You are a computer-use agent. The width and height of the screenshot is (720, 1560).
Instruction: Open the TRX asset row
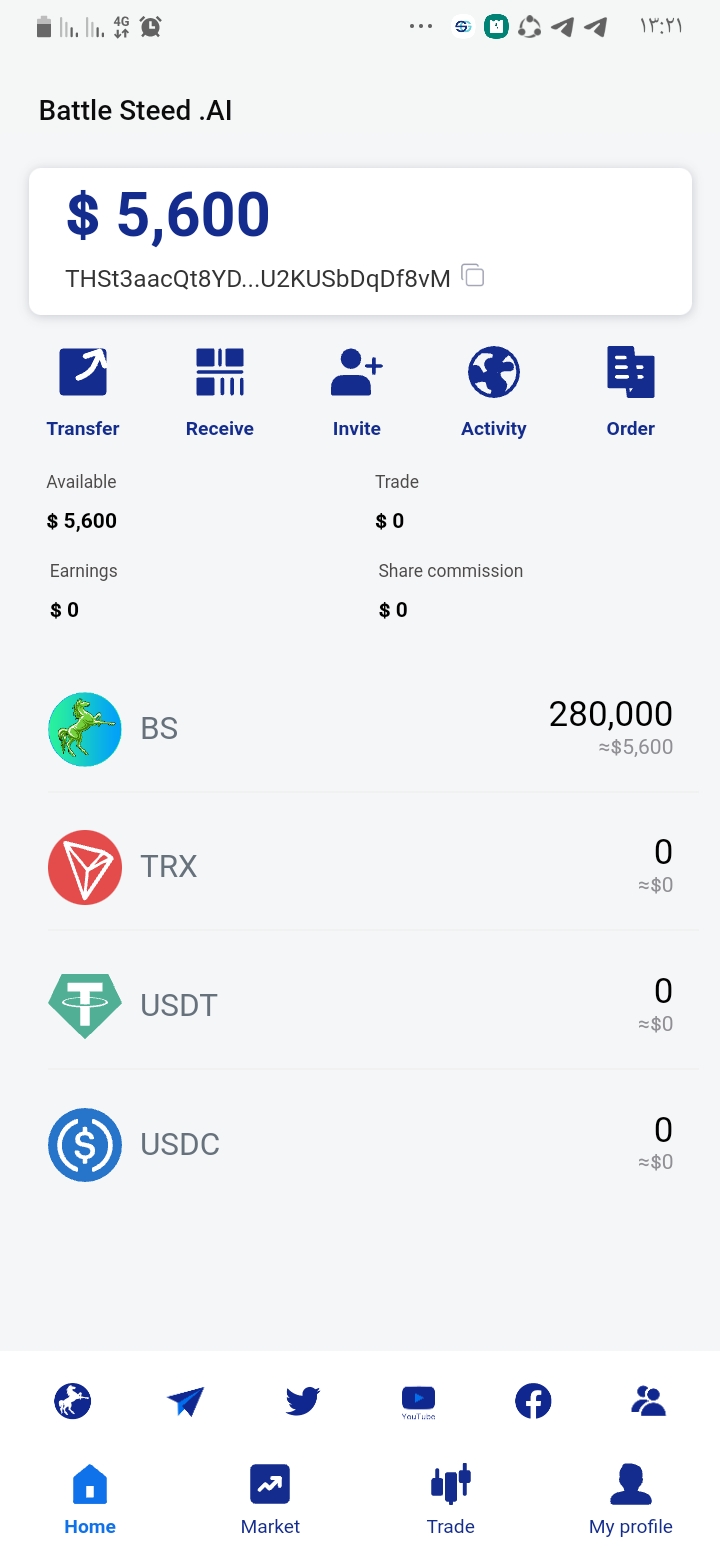pyautogui.click(x=360, y=866)
